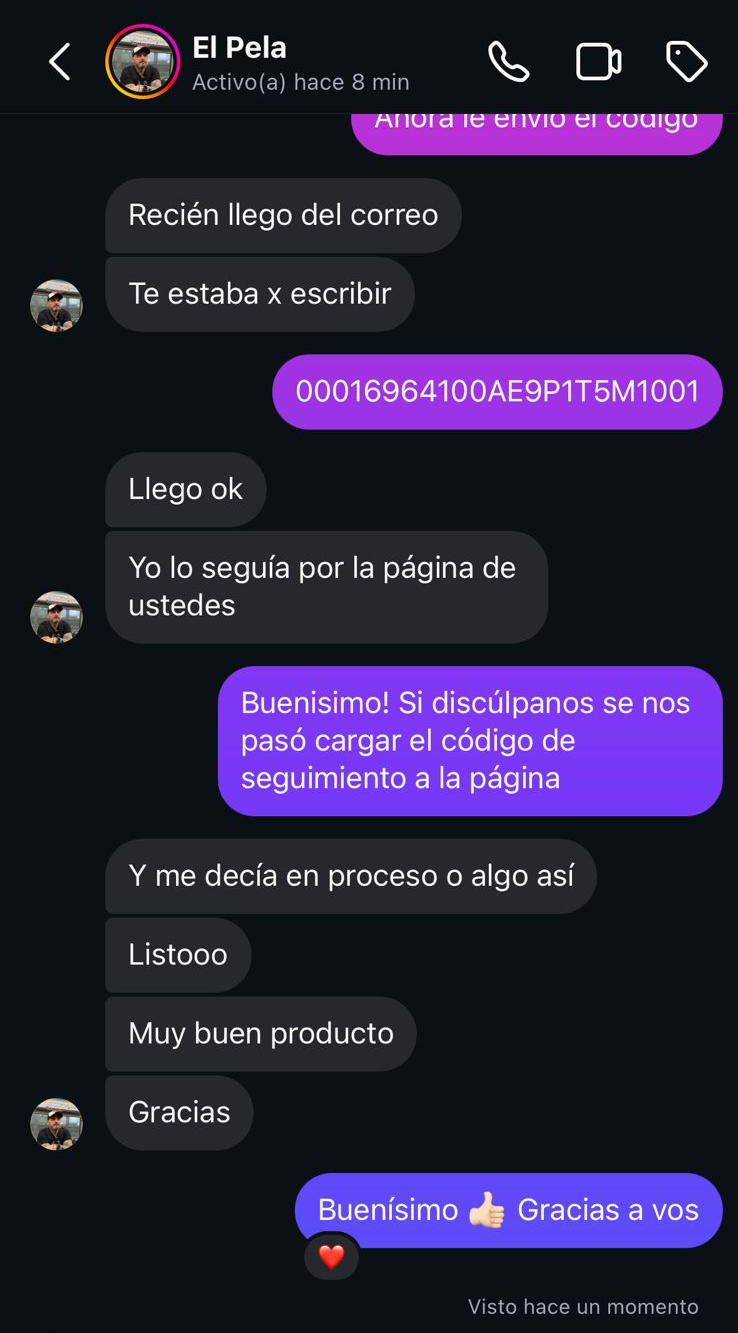Select the 'Listooo' message bubble

(x=177, y=954)
